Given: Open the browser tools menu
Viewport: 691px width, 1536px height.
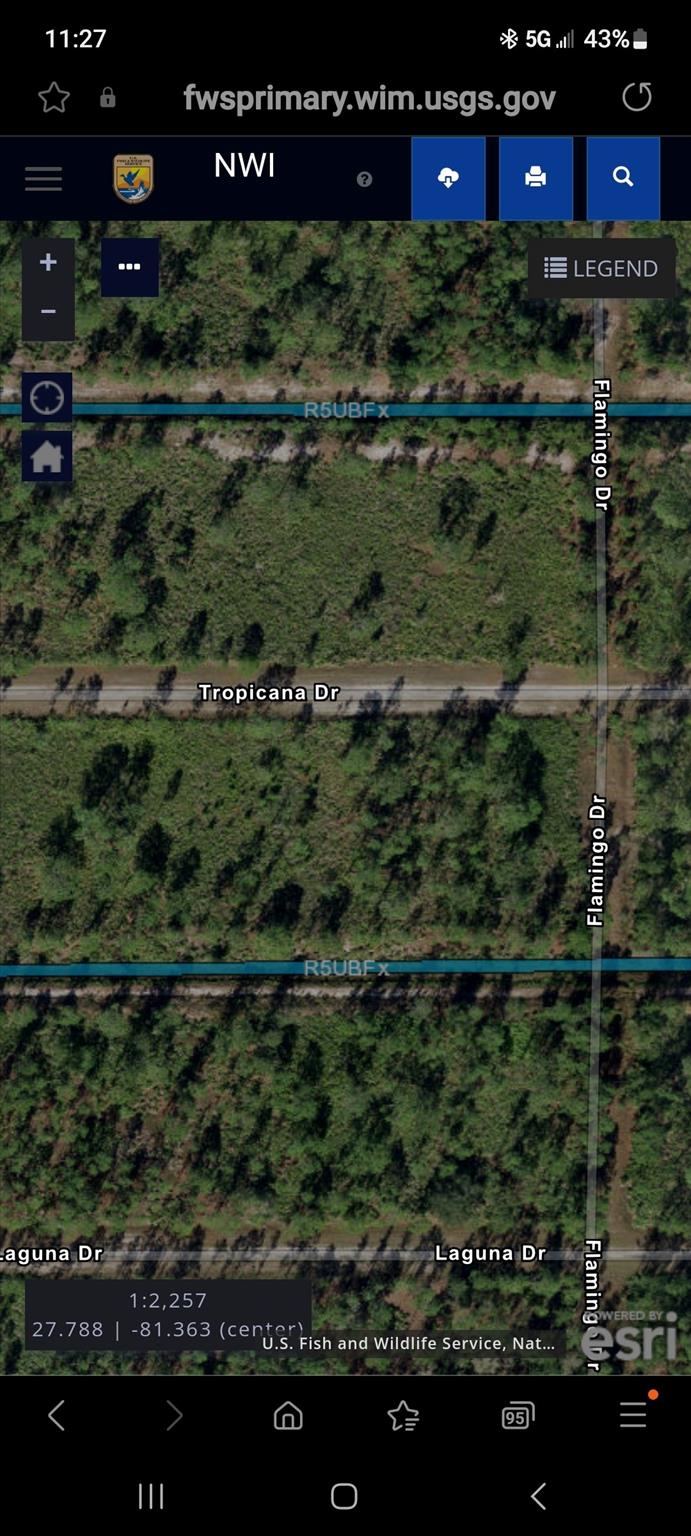Looking at the screenshot, I should (633, 1414).
